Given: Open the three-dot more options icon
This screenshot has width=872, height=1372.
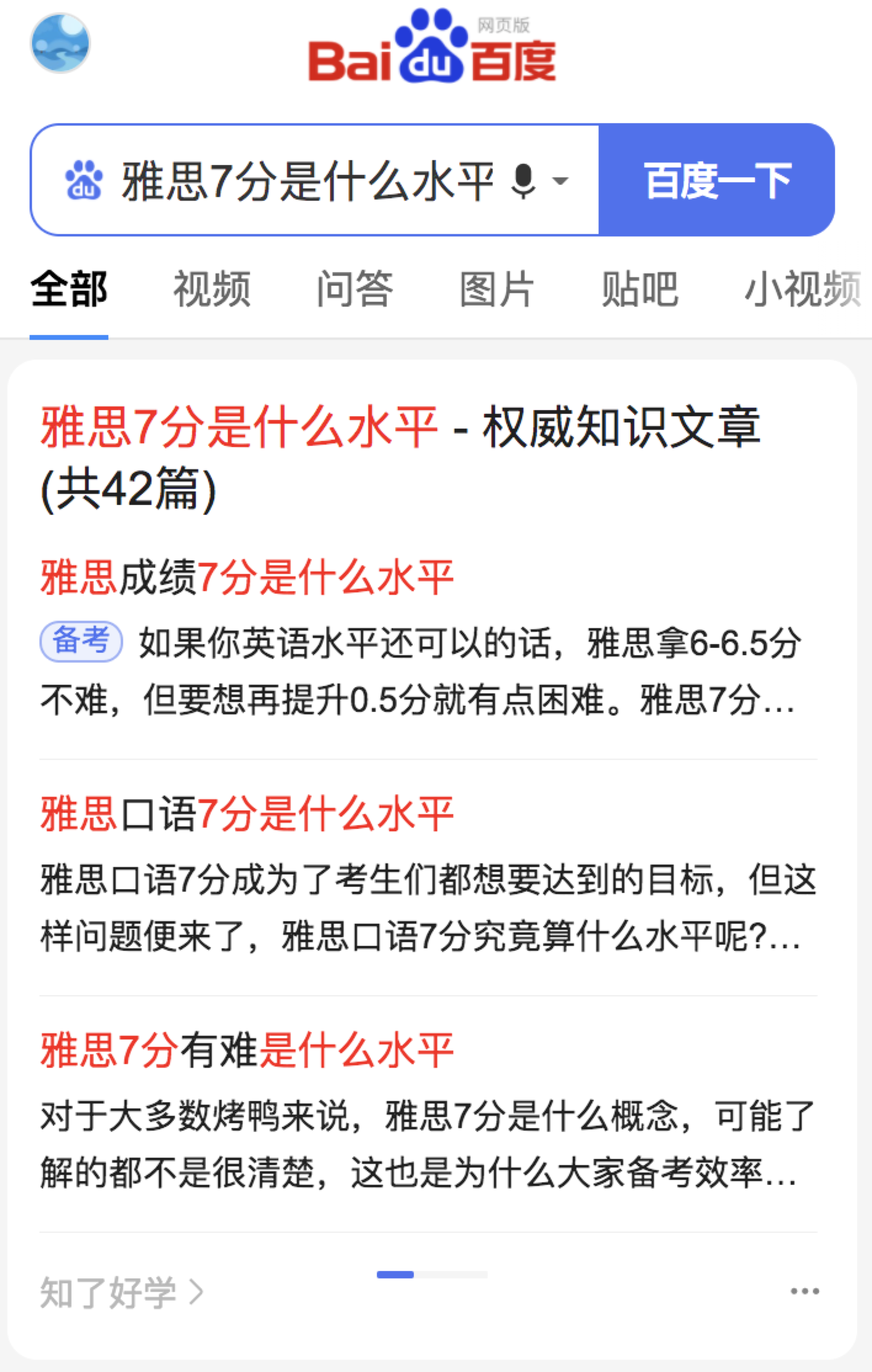Looking at the screenshot, I should click(x=804, y=1291).
